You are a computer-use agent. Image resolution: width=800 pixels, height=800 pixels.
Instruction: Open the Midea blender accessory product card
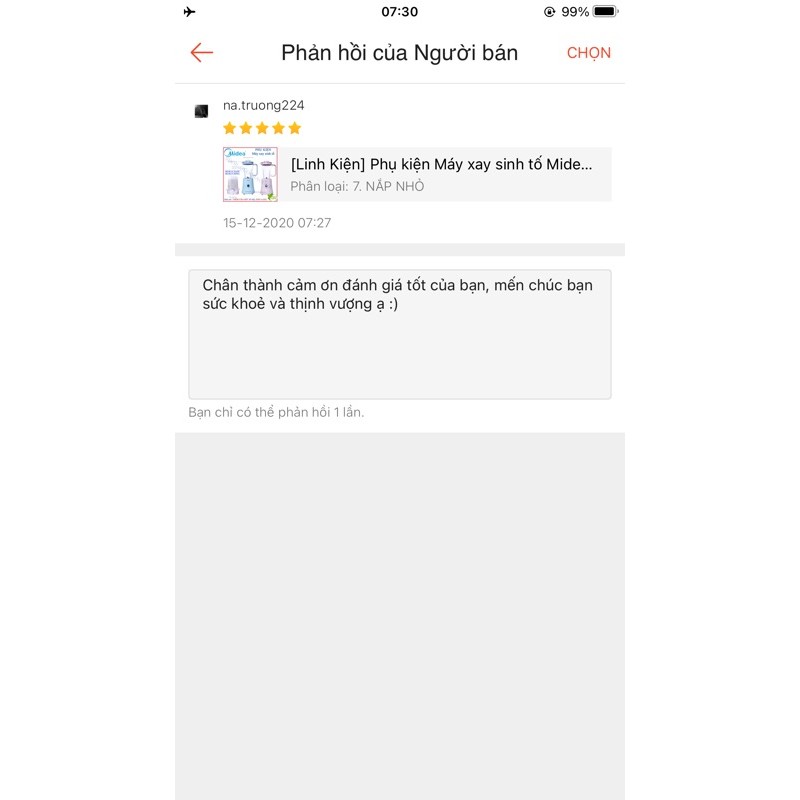[417, 174]
